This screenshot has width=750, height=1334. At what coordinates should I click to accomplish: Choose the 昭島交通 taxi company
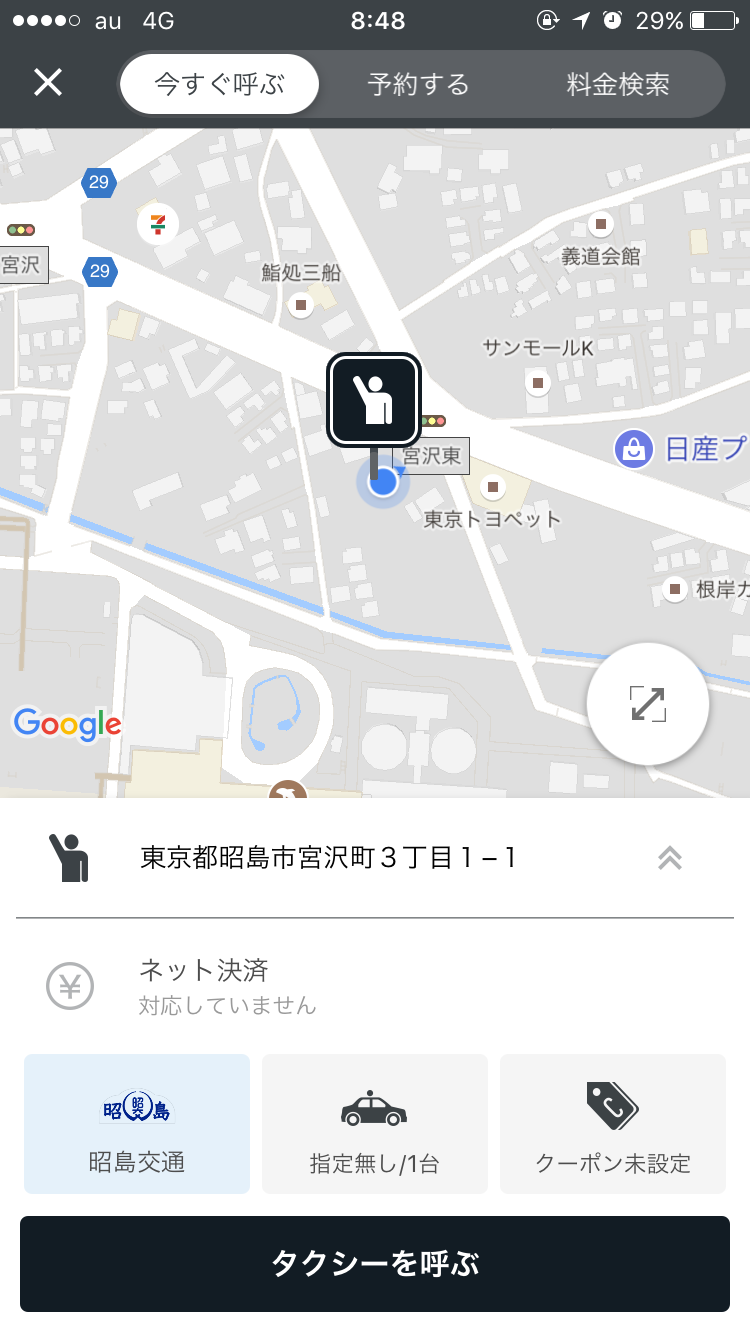click(x=137, y=1124)
